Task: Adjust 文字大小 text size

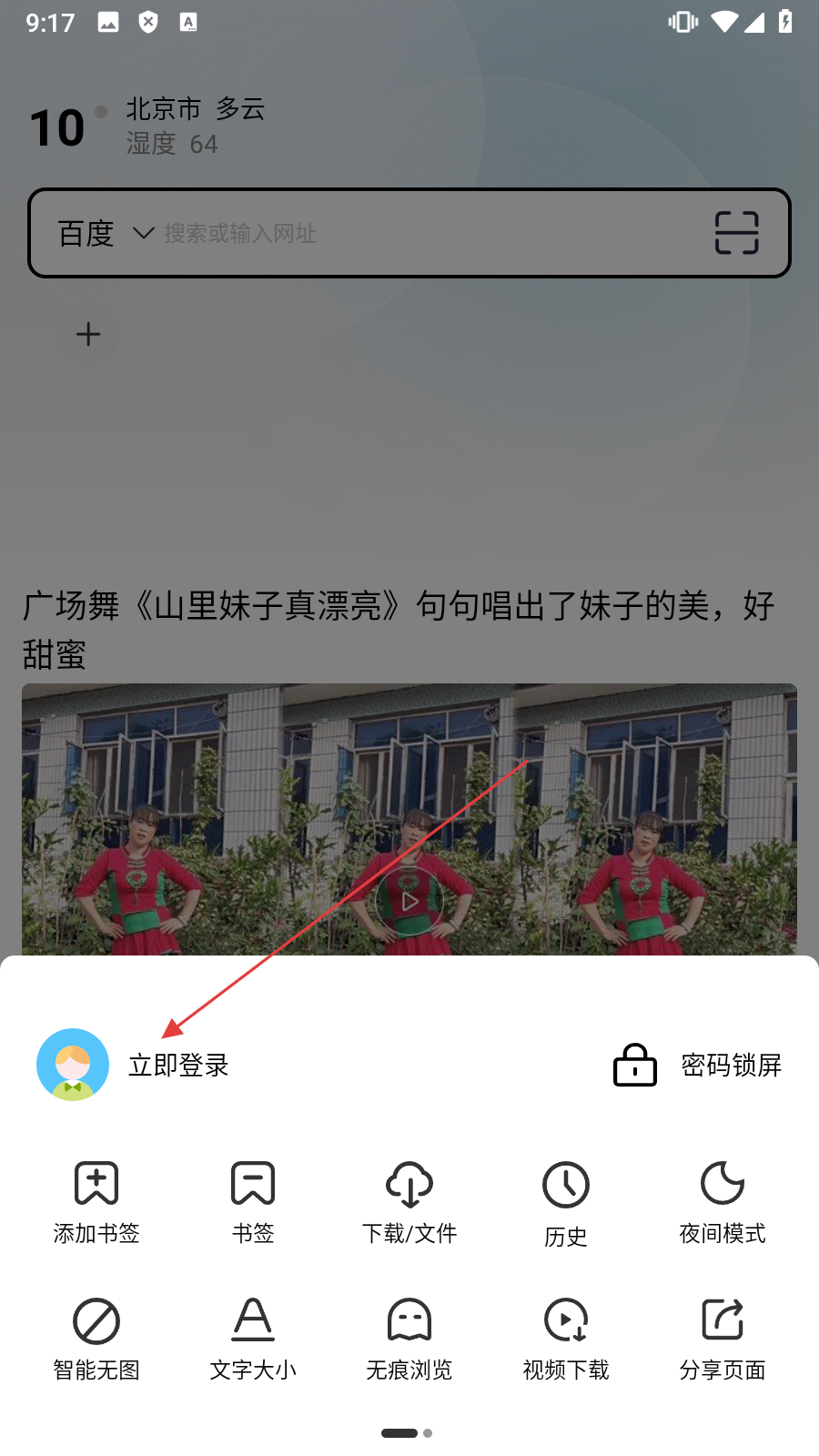Action: point(253,1338)
